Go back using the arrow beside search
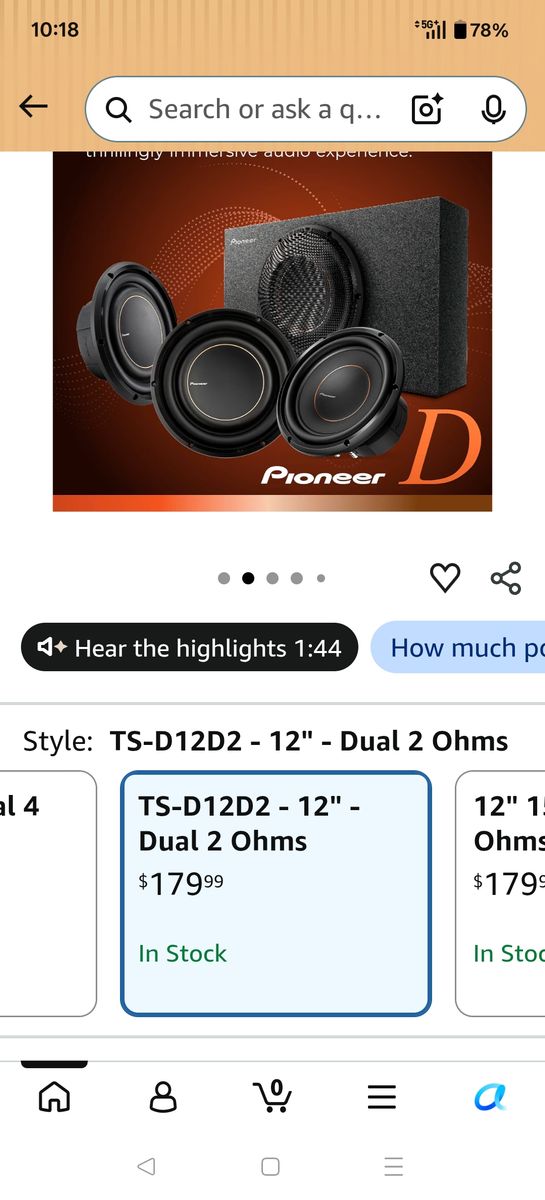 click(x=33, y=106)
